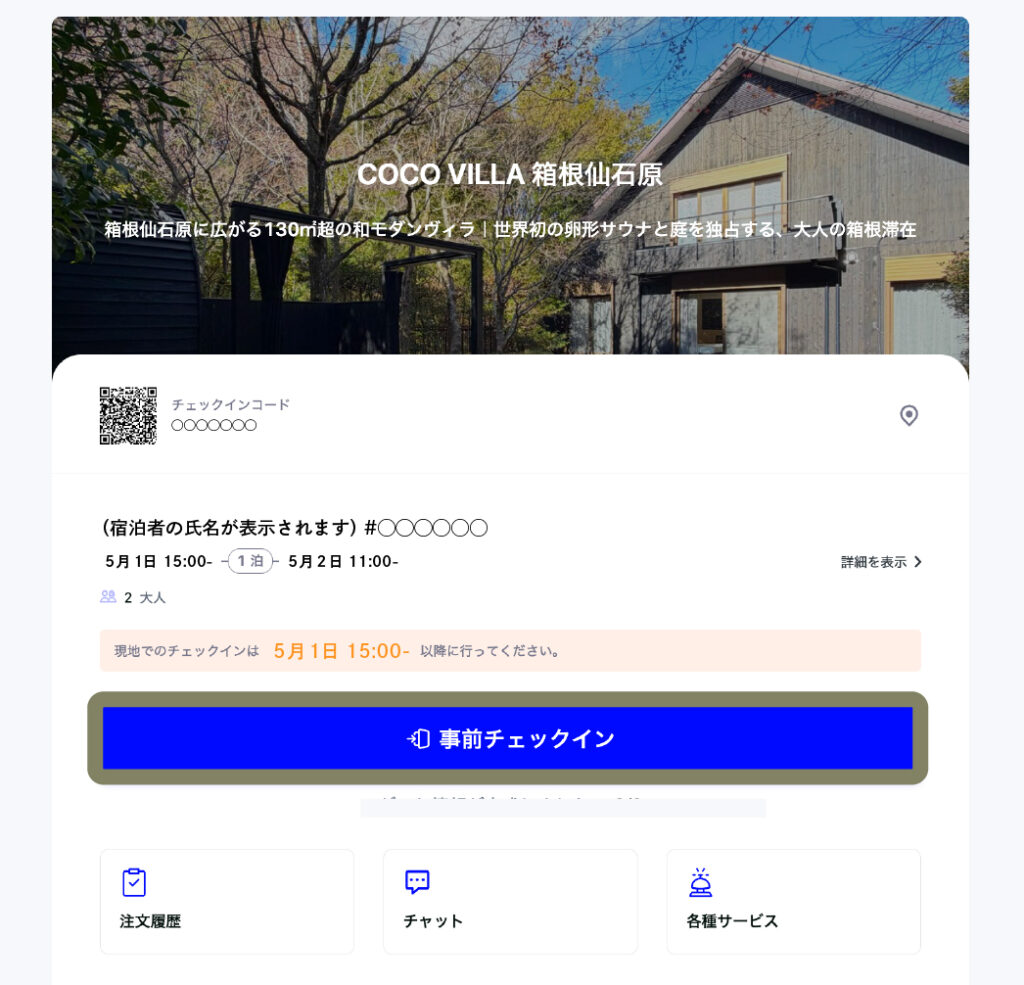1024x985 pixels.
Task: Open the 各種サービス card
Action: (x=793, y=901)
